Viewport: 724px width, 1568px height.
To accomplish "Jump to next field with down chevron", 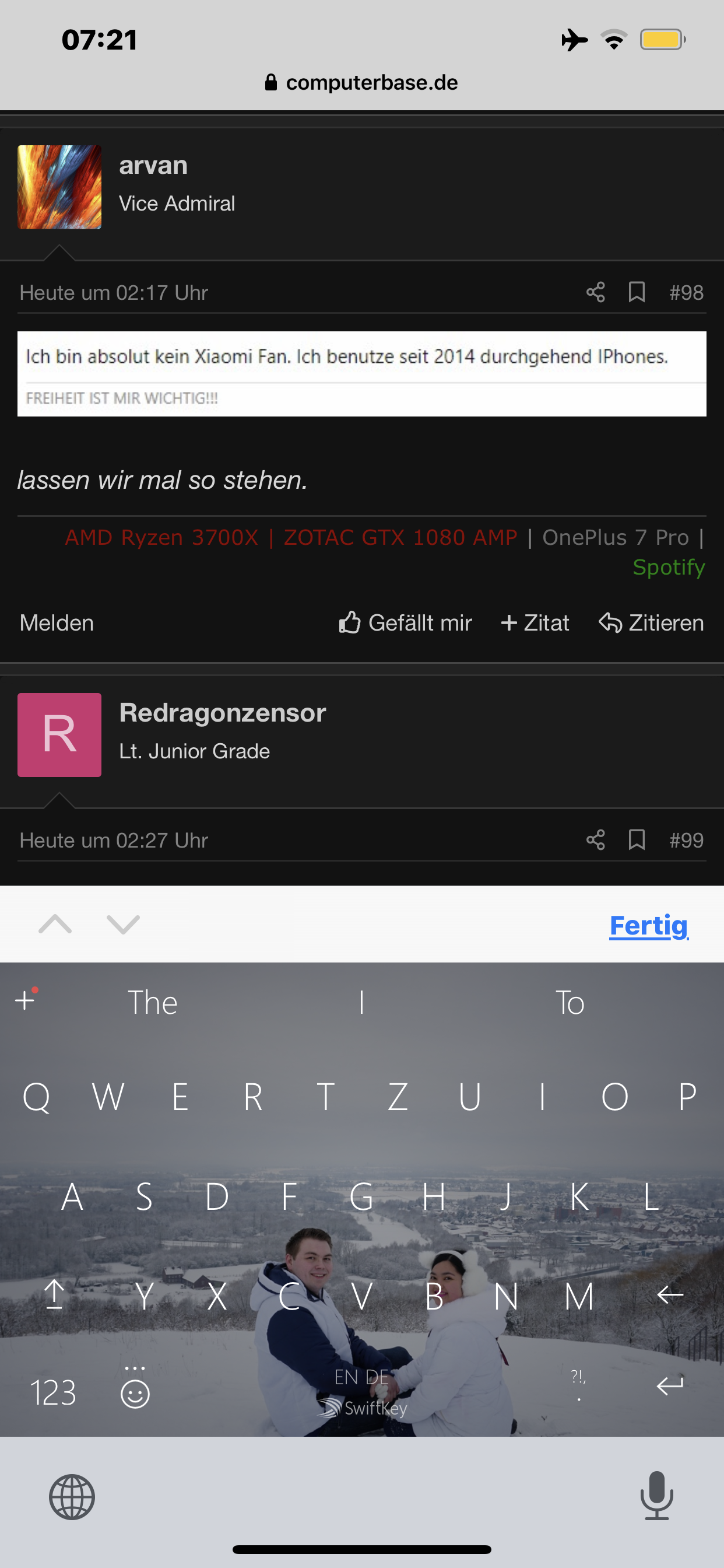I will [123, 924].
